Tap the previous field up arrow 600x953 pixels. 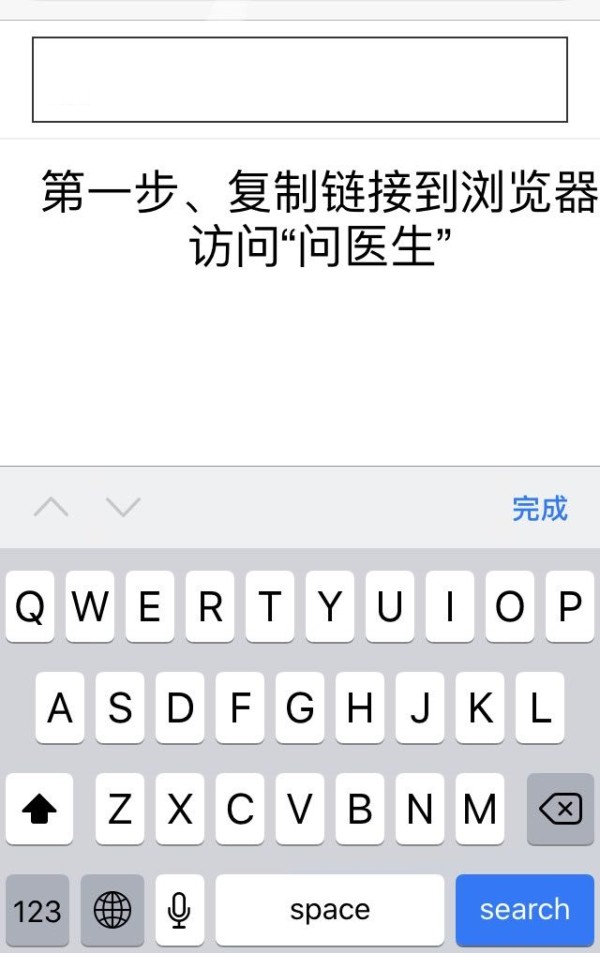[51, 508]
